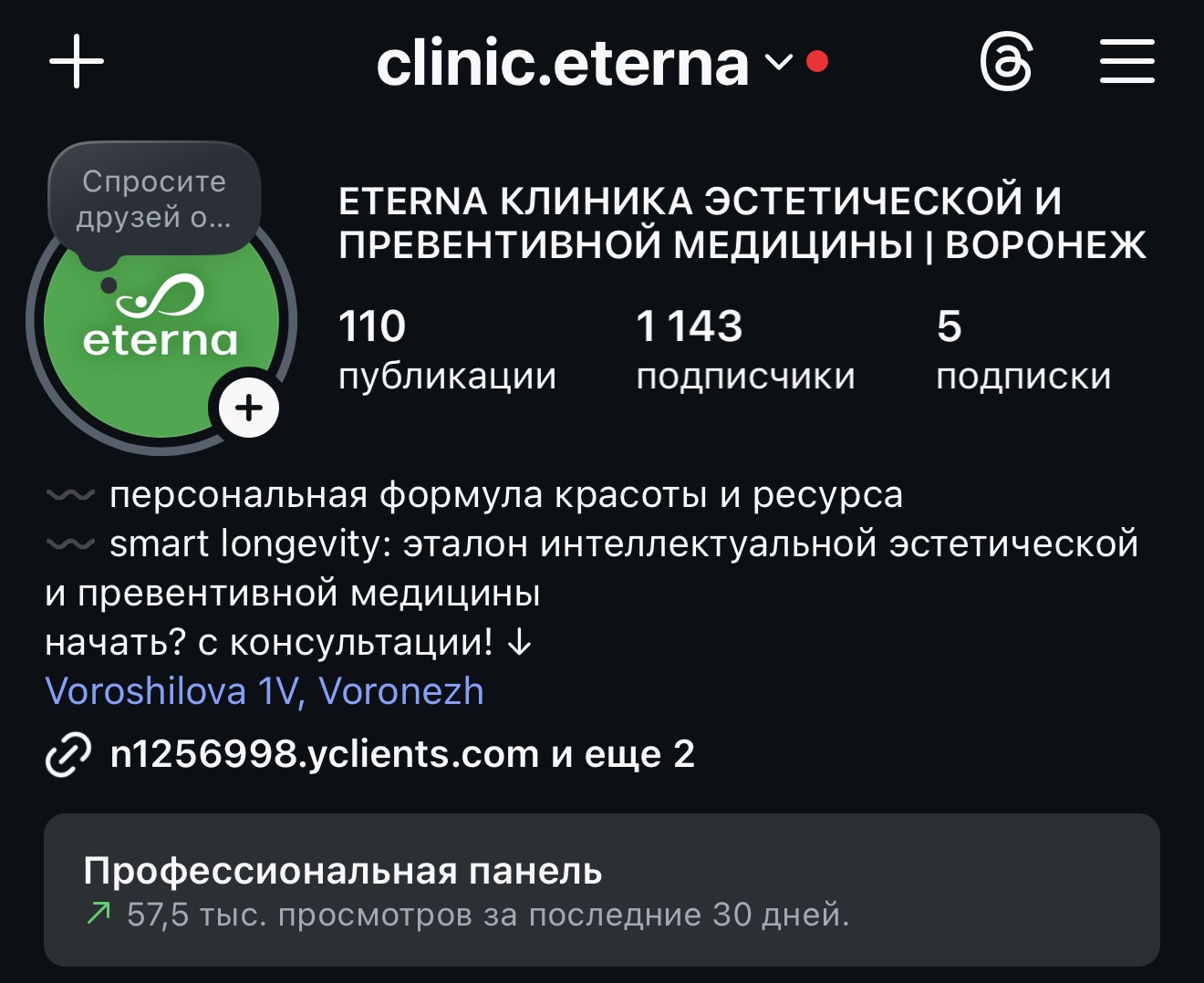Tap the plus icon to create a post
The width and height of the screenshot is (1204, 983).
coord(77,62)
